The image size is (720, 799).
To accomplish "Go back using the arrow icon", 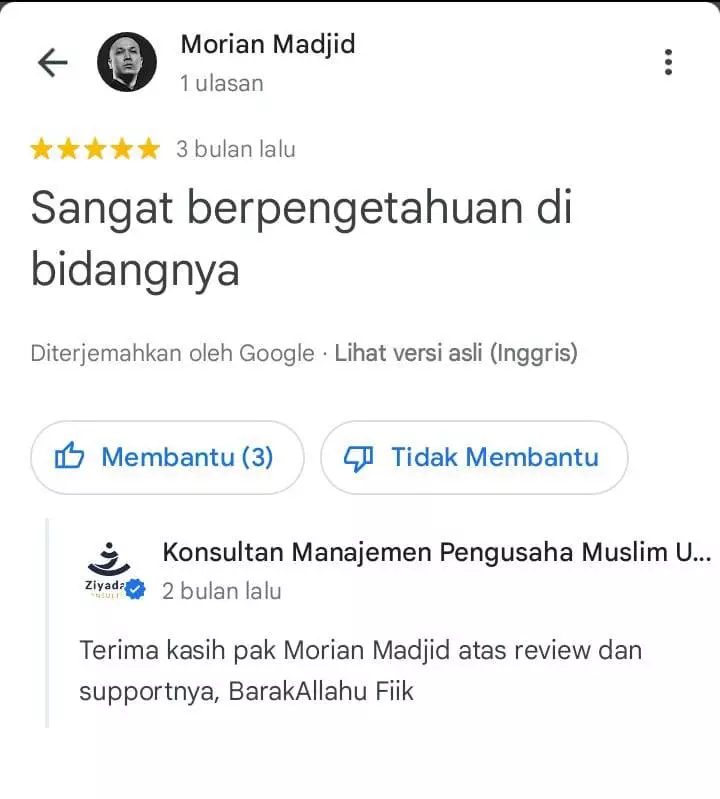I will 52,62.
